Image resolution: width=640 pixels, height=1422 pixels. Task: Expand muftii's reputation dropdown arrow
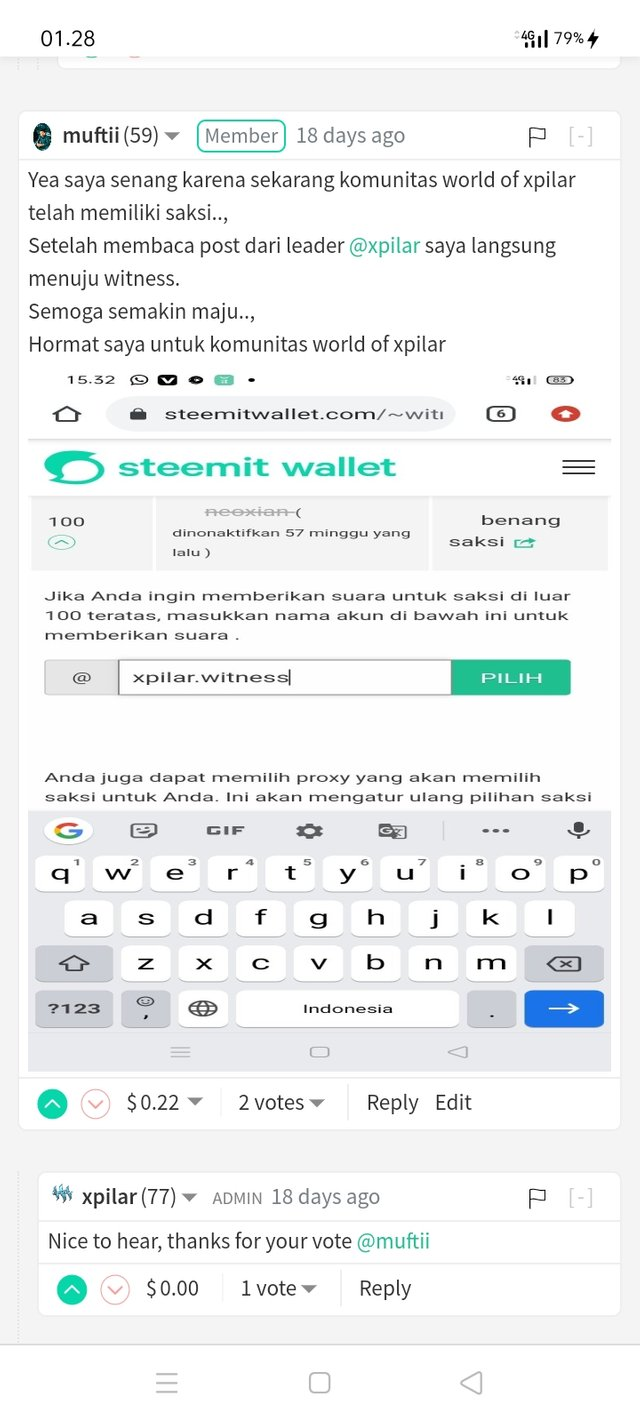click(x=172, y=136)
